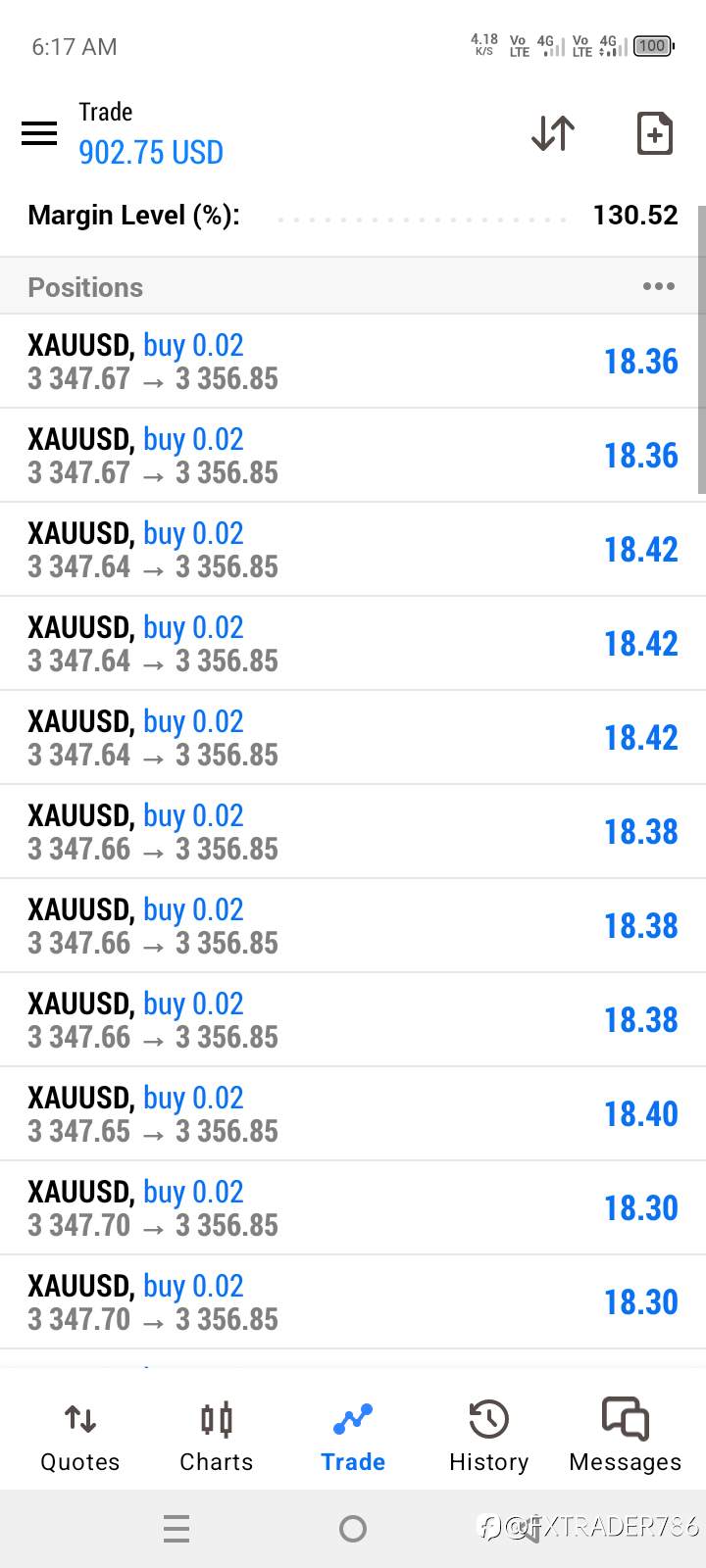The image size is (706, 1568).
Task: Tap the sort positions arrows icon
Action: click(553, 133)
